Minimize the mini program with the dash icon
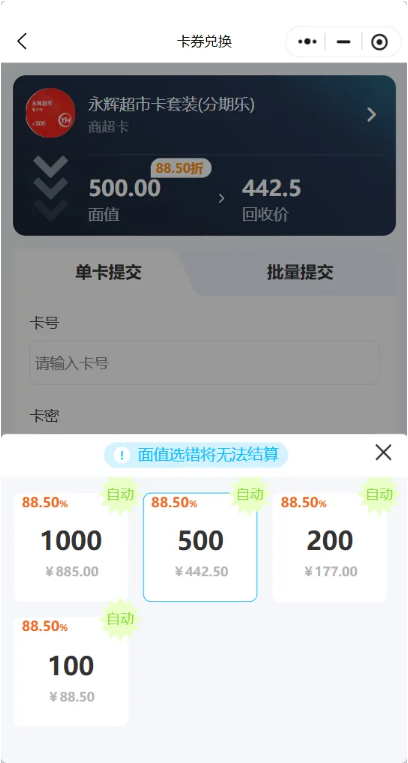 [344, 42]
